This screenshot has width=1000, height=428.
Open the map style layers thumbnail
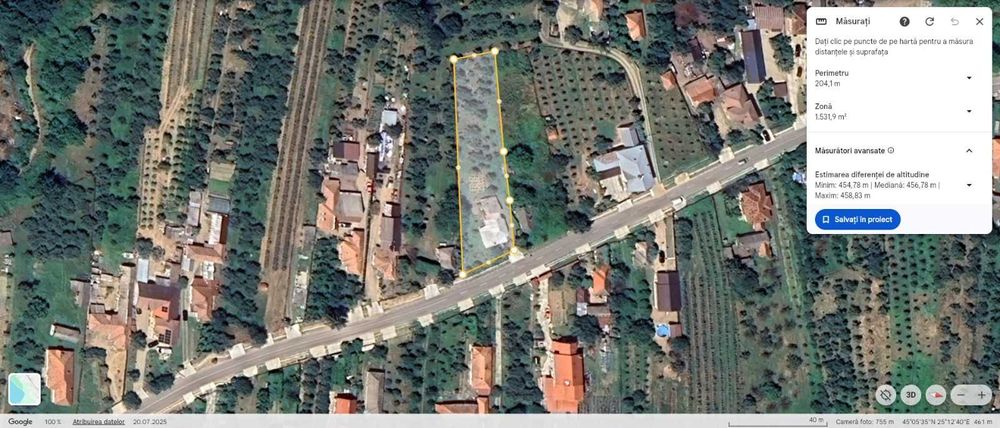(25, 389)
